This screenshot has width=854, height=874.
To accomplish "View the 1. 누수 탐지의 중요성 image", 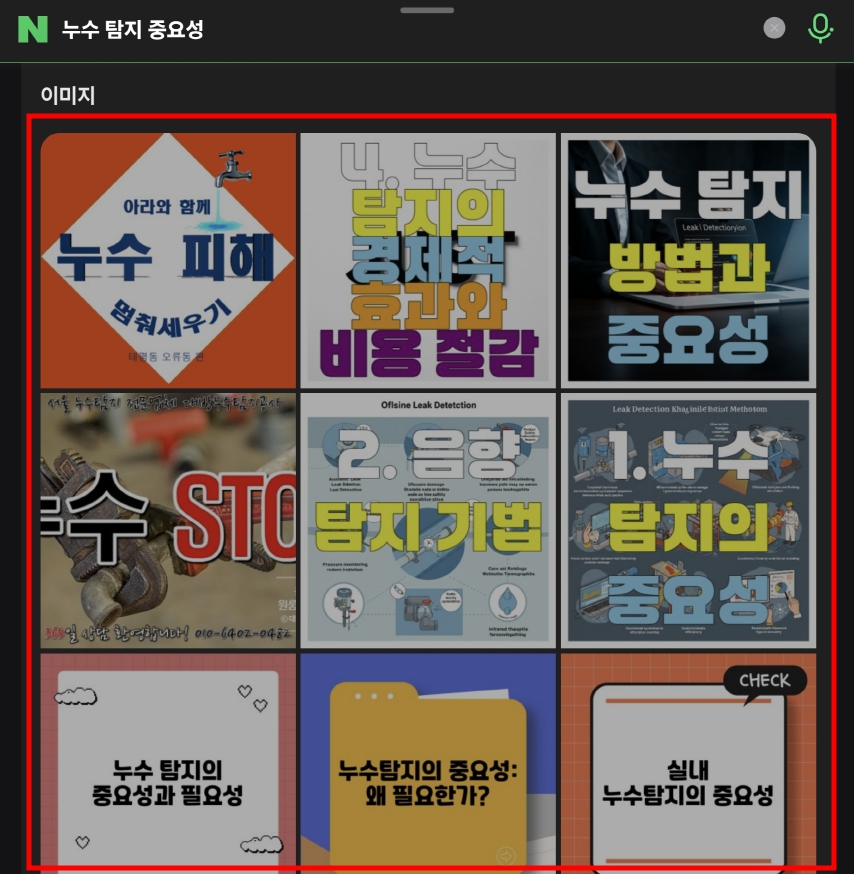I will pyautogui.click(x=688, y=520).
